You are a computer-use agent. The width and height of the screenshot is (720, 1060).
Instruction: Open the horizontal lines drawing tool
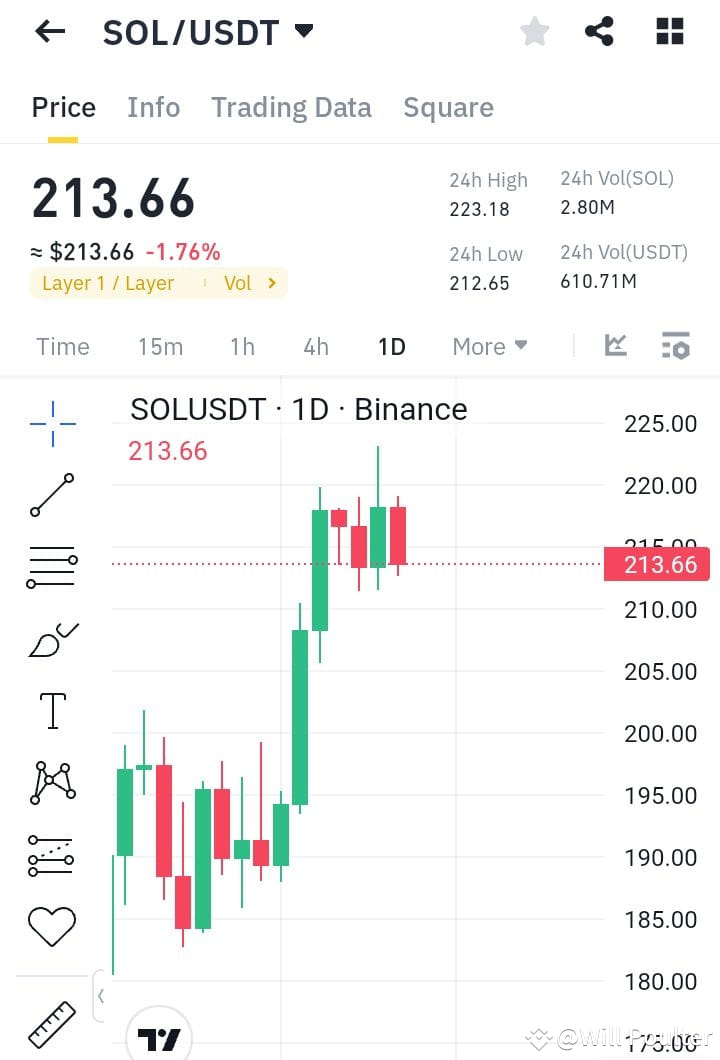(x=52, y=567)
